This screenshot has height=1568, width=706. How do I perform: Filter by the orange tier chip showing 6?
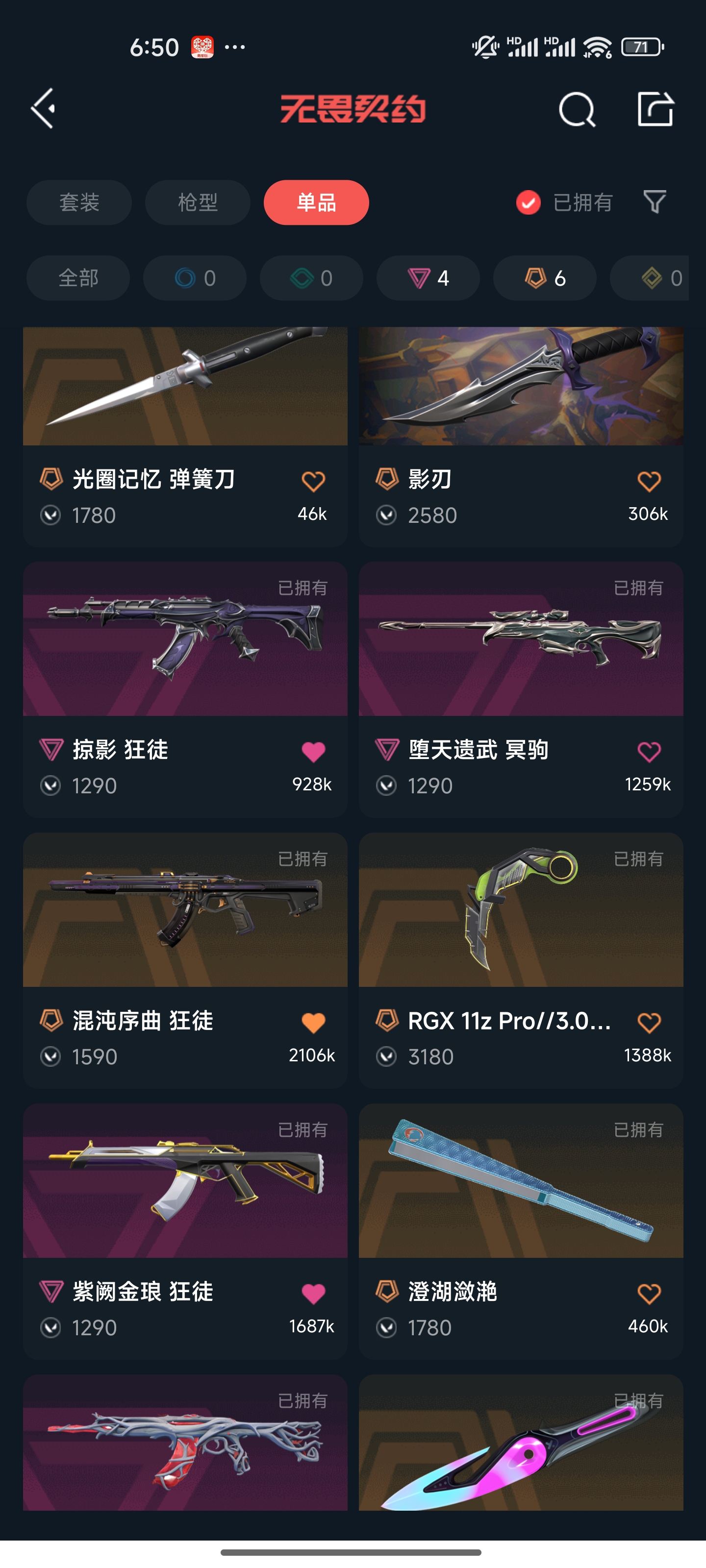coord(545,278)
